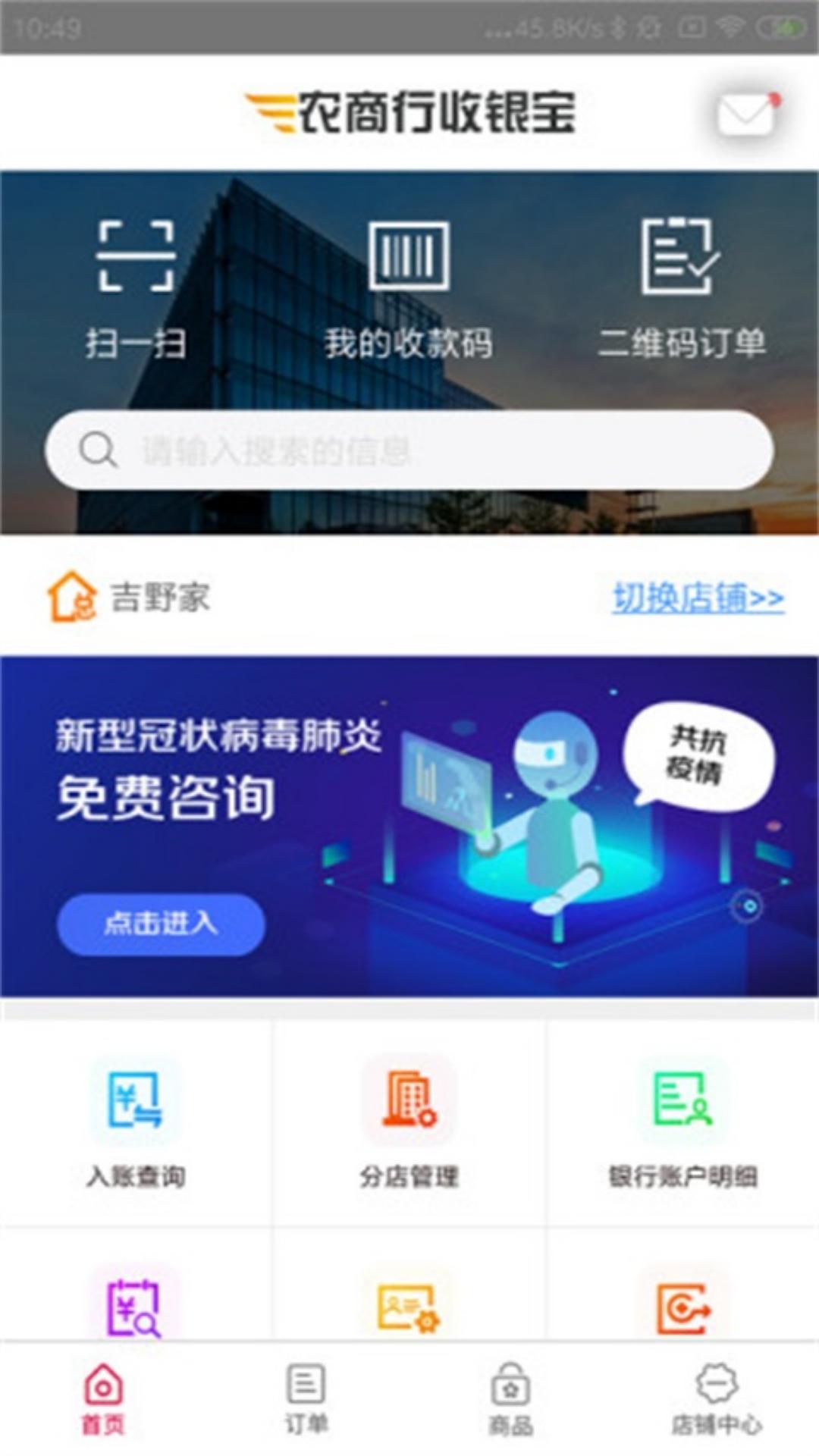This screenshot has width=819, height=1456.
Task: Open 二维码订单
Action: coord(681,290)
